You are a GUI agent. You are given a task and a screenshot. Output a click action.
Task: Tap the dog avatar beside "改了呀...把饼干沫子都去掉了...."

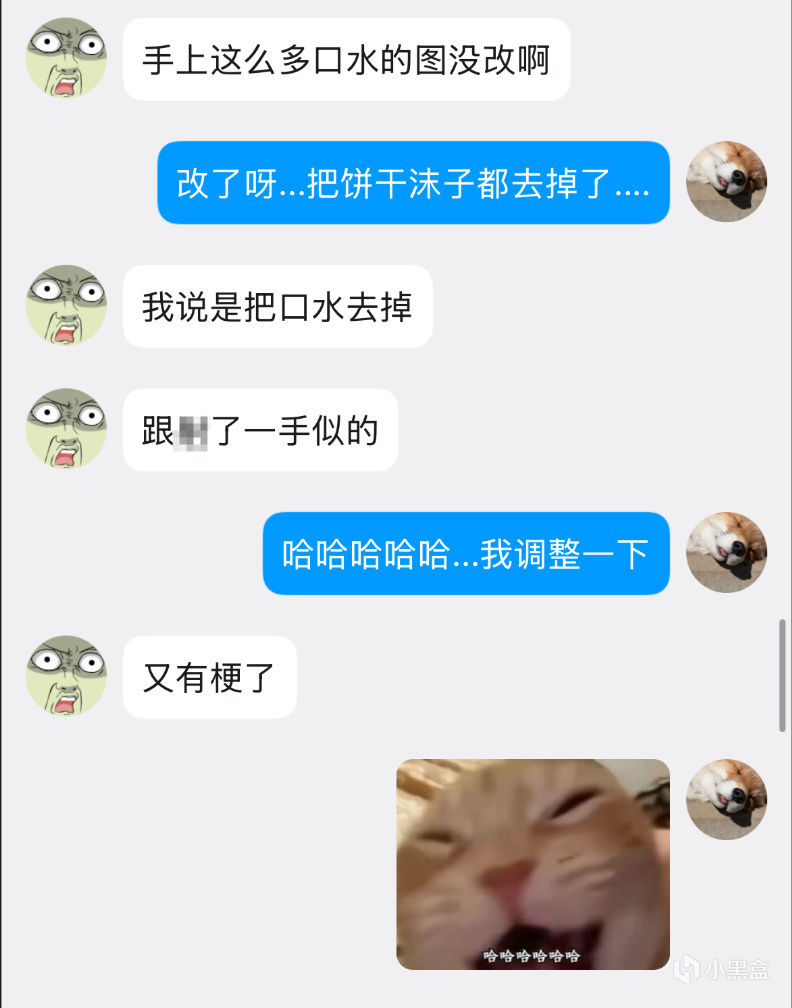726,182
